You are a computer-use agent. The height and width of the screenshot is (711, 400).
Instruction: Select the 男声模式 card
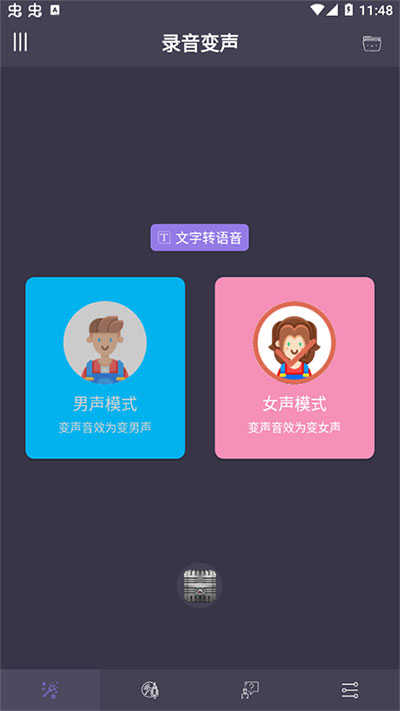click(105, 368)
